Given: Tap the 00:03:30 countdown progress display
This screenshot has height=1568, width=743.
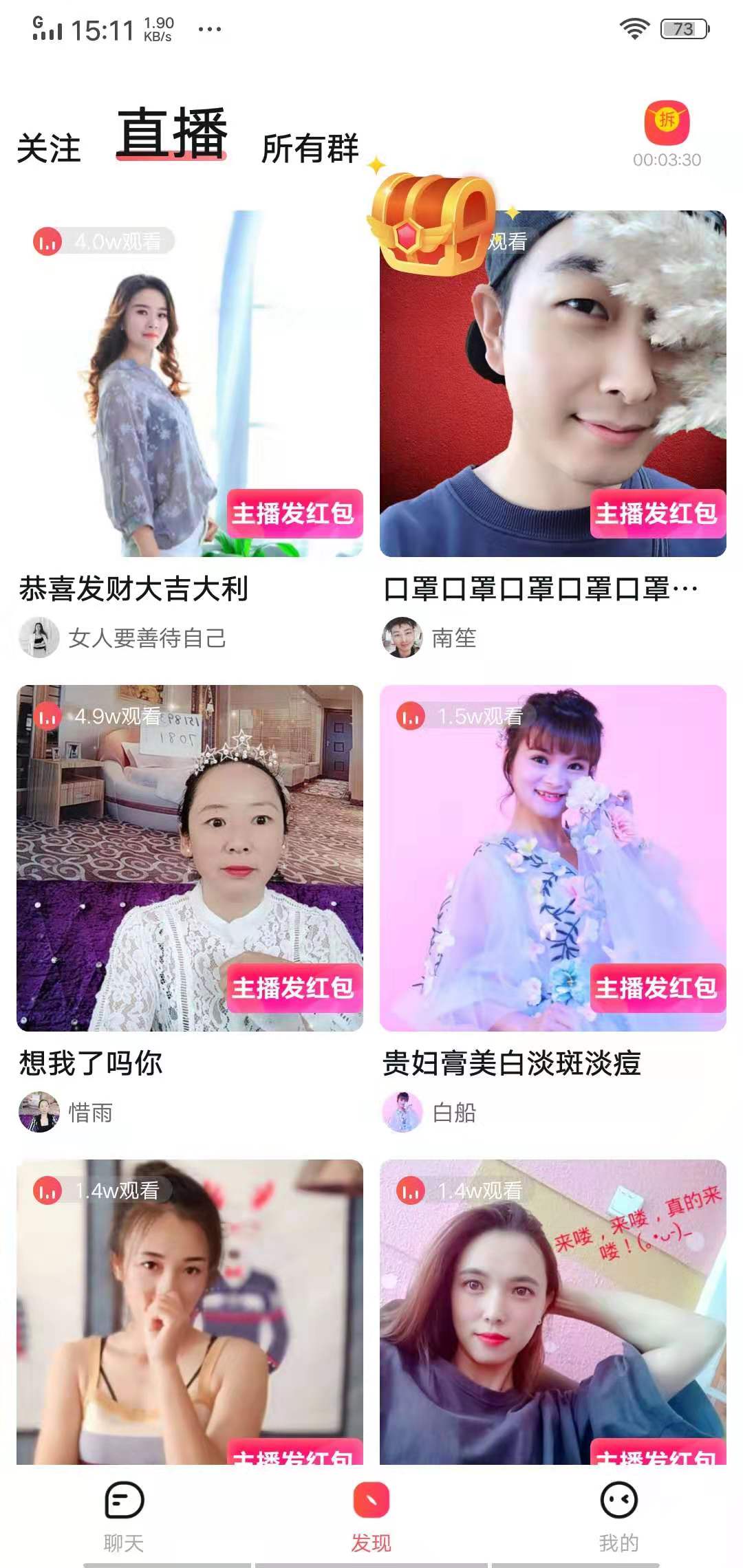Looking at the screenshot, I should [666, 159].
